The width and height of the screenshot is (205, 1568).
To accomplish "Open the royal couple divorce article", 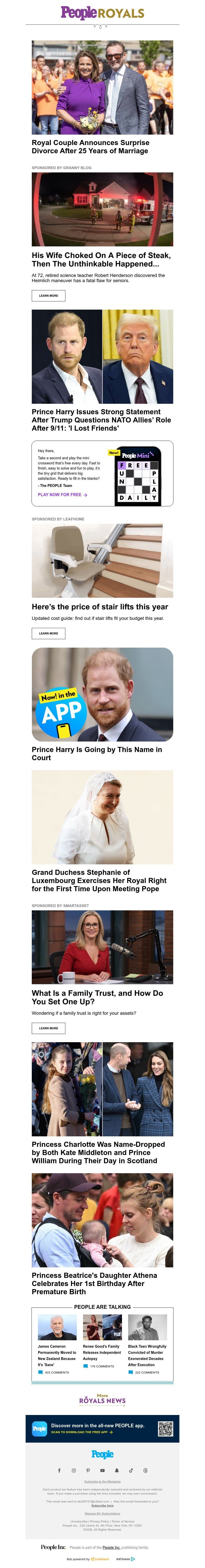I will coord(90,147).
